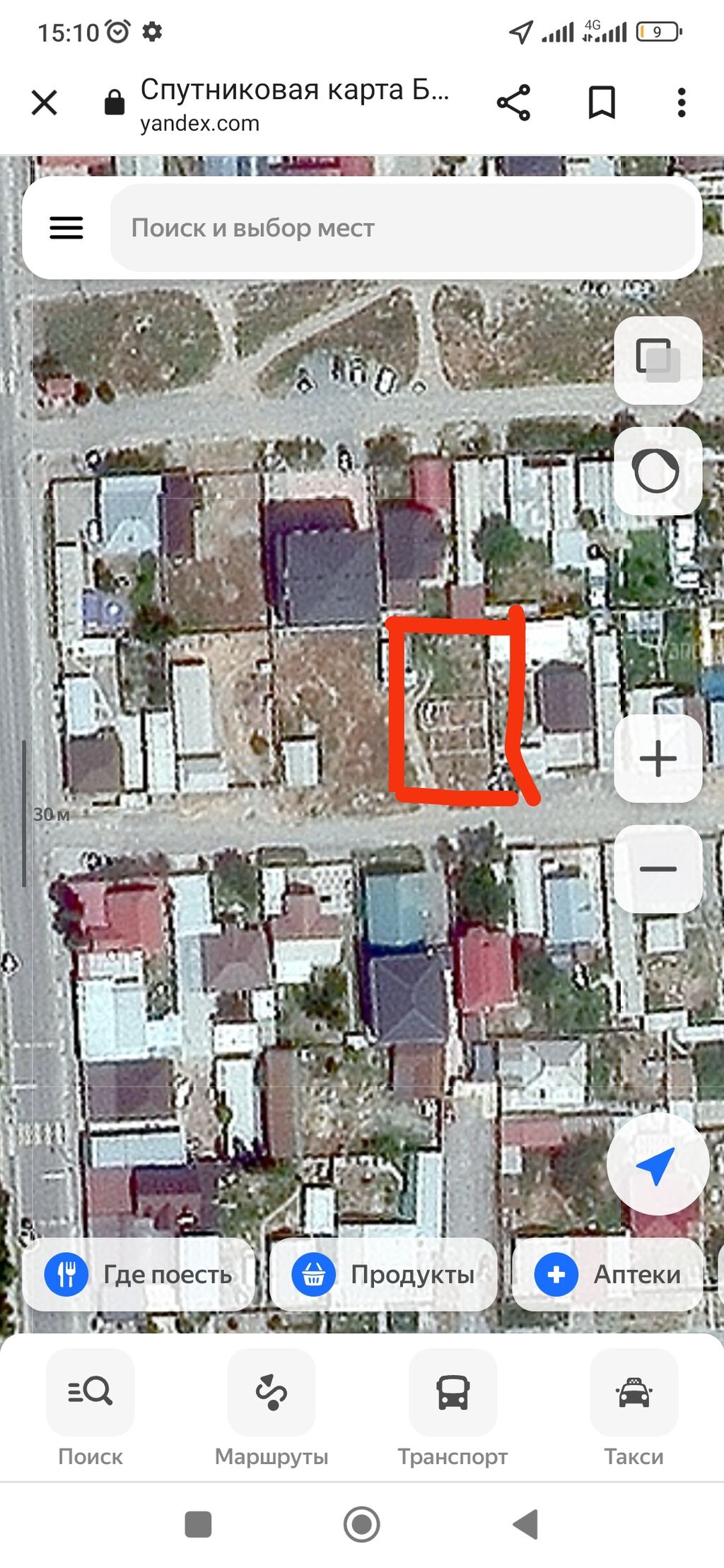Open the hamburger menu in Yandex Maps
724x1568 pixels.
[x=66, y=228]
